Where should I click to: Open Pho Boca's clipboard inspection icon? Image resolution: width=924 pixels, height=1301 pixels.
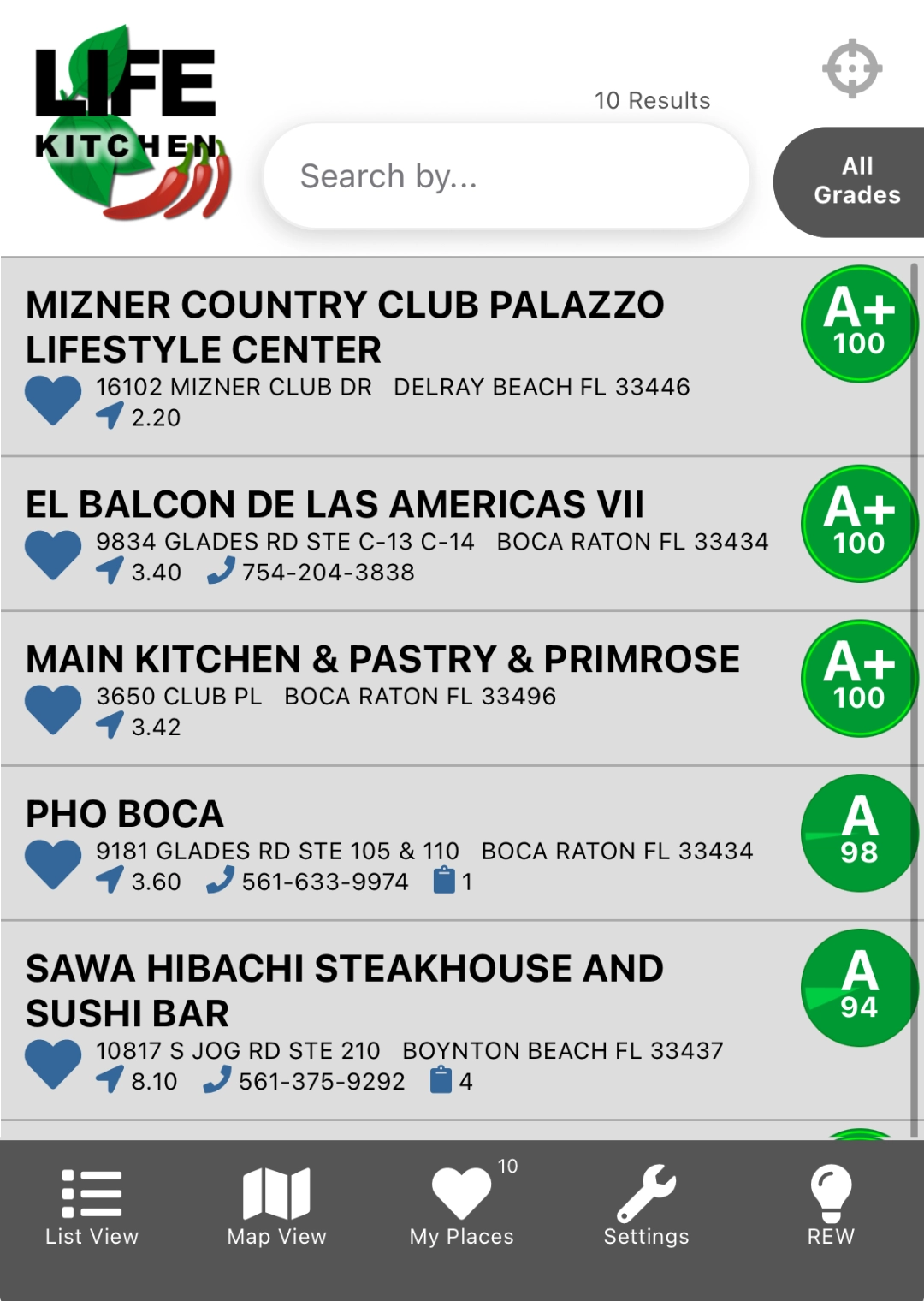tap(443, 882)
